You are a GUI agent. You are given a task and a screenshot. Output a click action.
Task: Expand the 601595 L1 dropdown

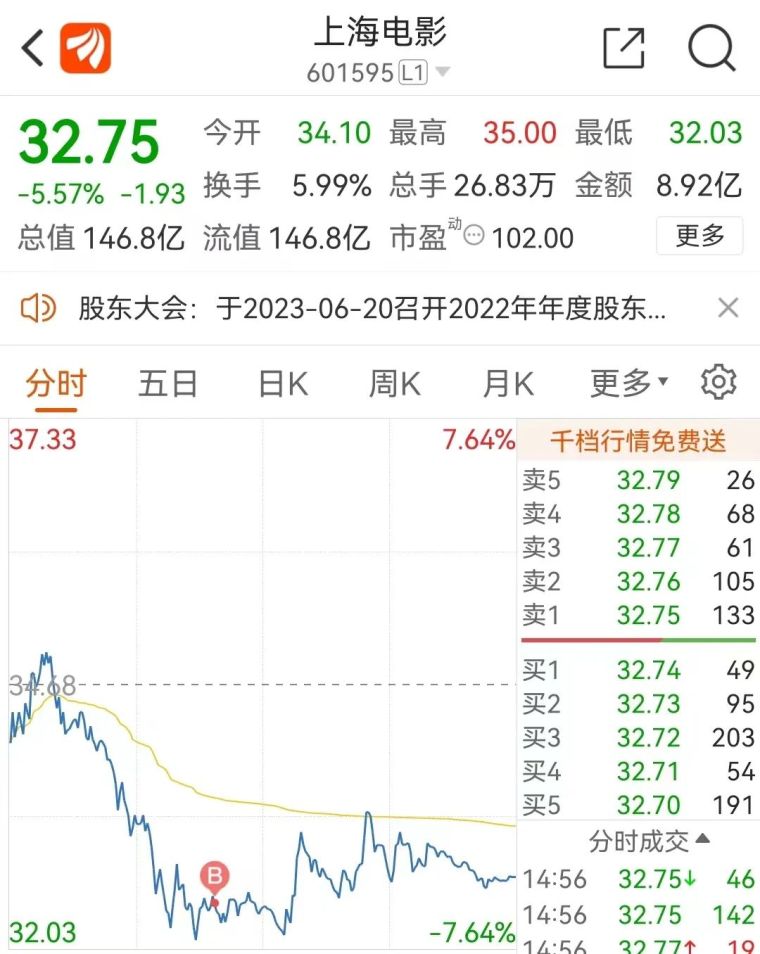[x=442, y=73]
